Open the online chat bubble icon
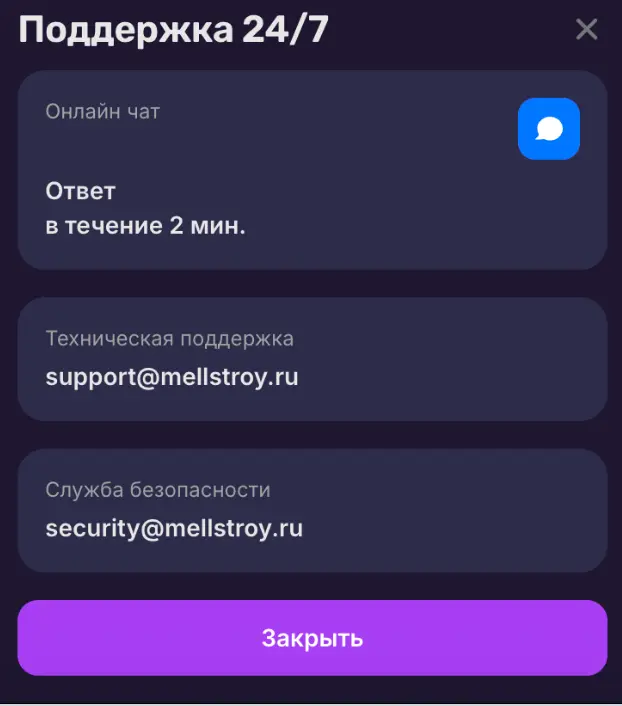Image resolution: width=622 pixels, height=706 pixels. pos(548,129)
